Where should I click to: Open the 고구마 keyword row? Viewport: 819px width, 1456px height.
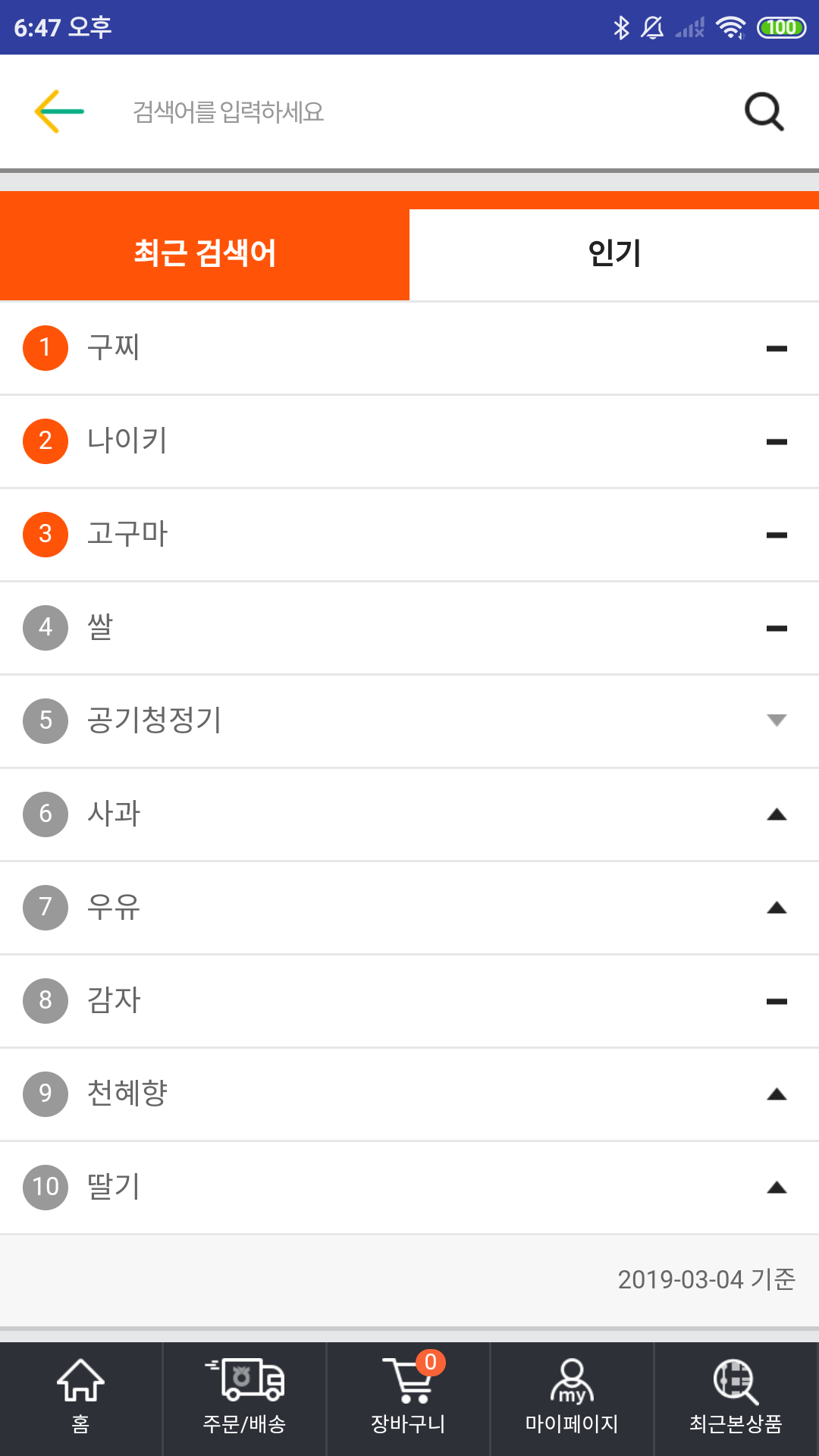click(x=127, y=535)
